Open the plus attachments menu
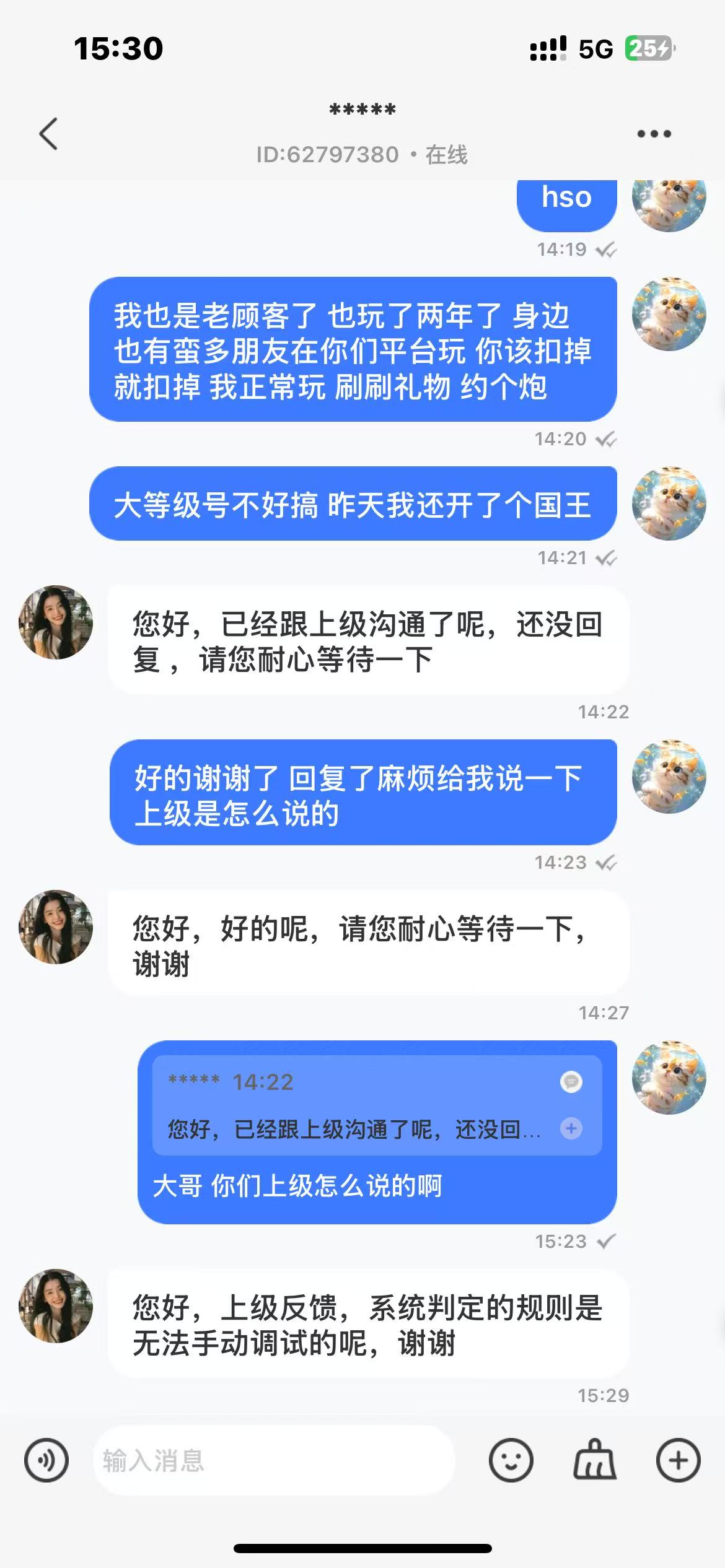The width and height of the screenshot is (725, 1568). [678, 1460]
